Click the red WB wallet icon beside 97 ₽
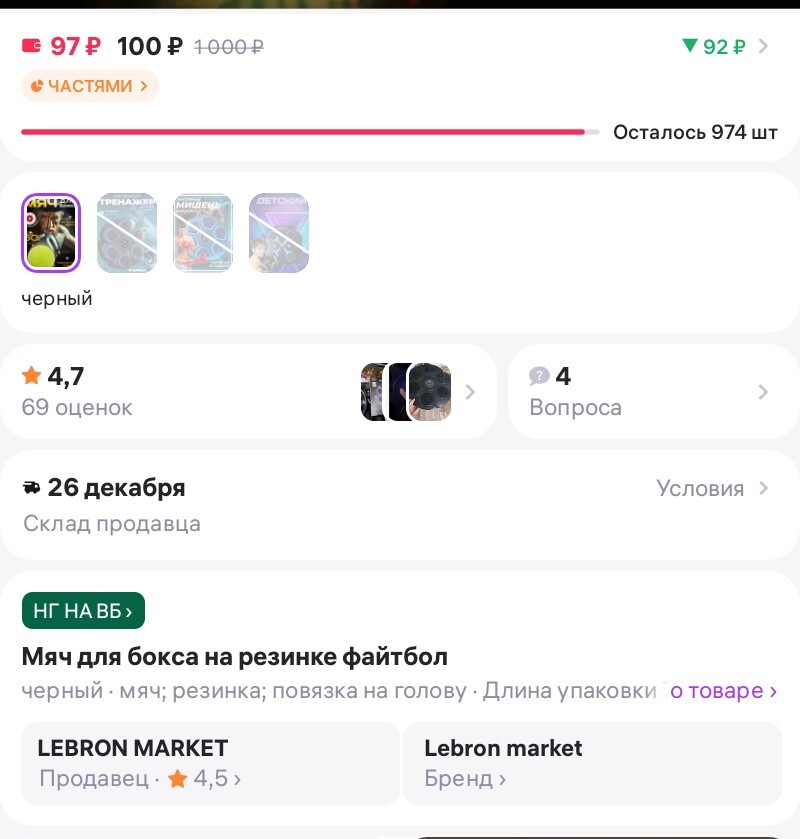The width and height of the screenshot is (800, 839). (x=30, y=46)
